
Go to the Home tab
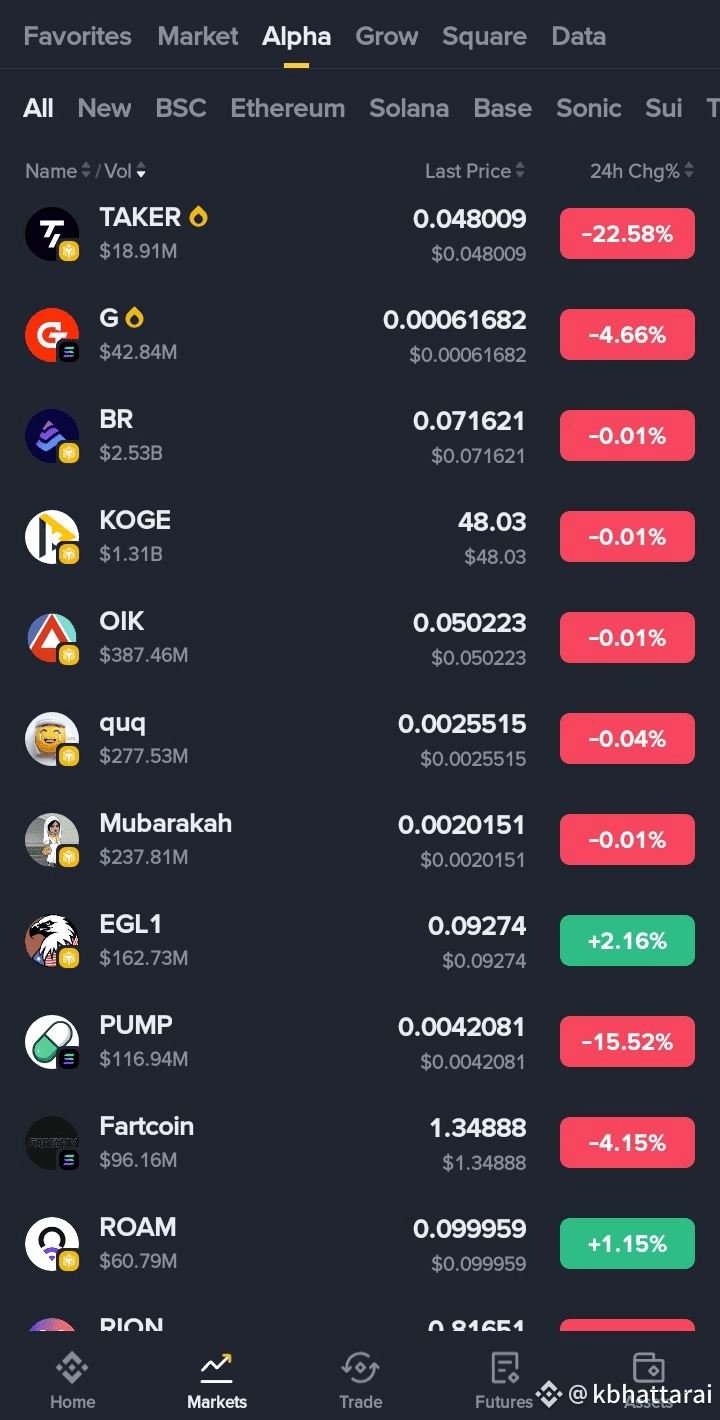[72, 1381]
